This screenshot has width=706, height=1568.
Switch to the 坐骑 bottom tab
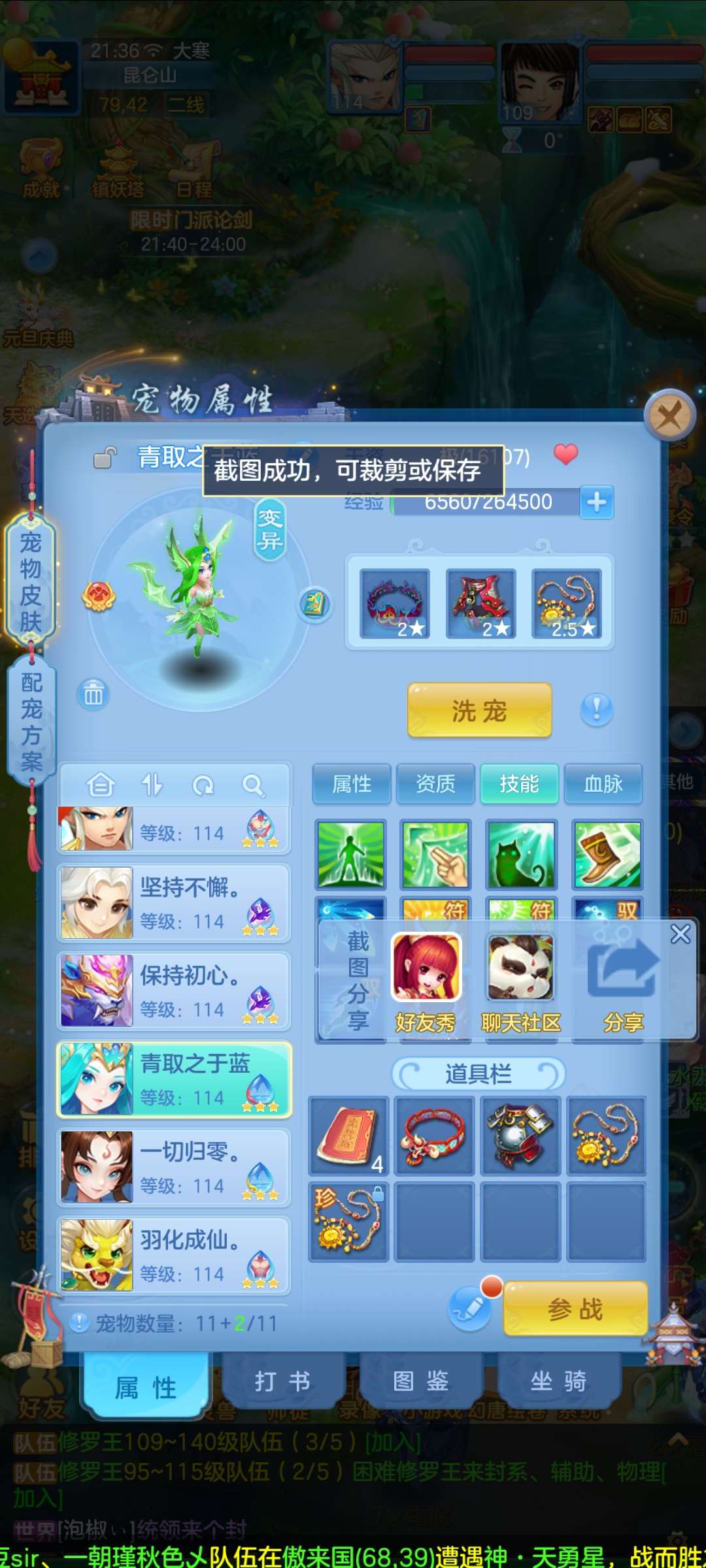click(x=558, y=1382)
